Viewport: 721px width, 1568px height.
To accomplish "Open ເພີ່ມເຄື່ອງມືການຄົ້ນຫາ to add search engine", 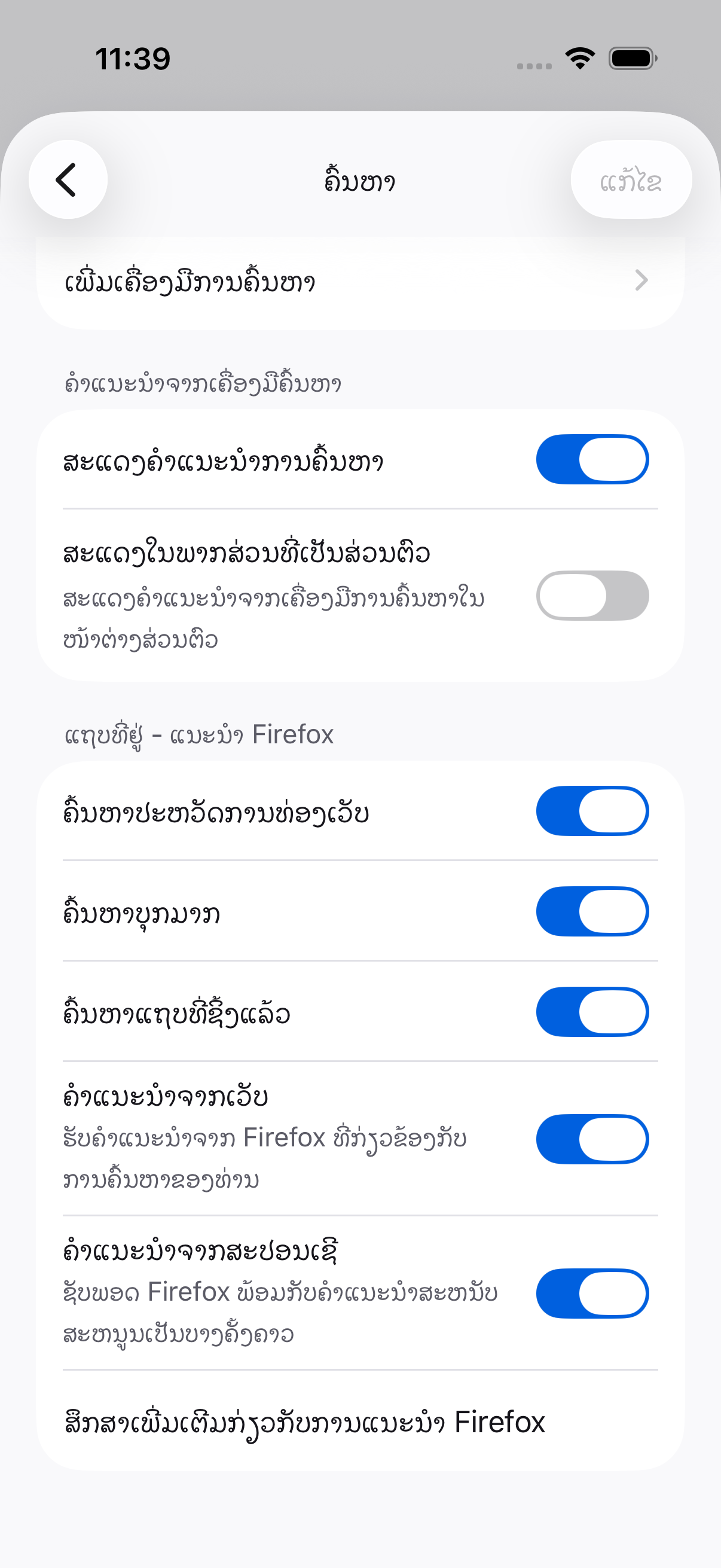I will (360, 282).
